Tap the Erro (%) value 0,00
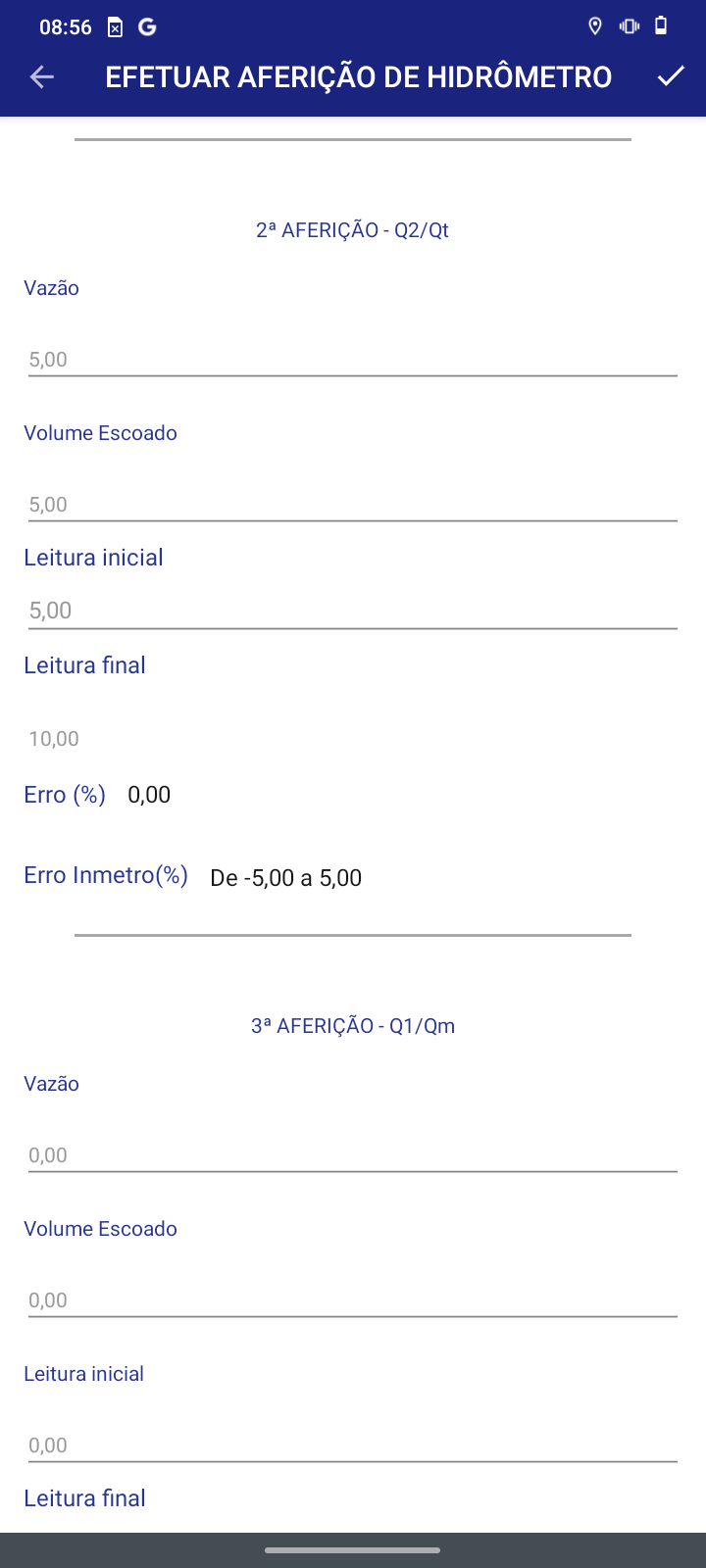Image resolution: width=706 pixels, height=1568 pixels. pos(148,795)
